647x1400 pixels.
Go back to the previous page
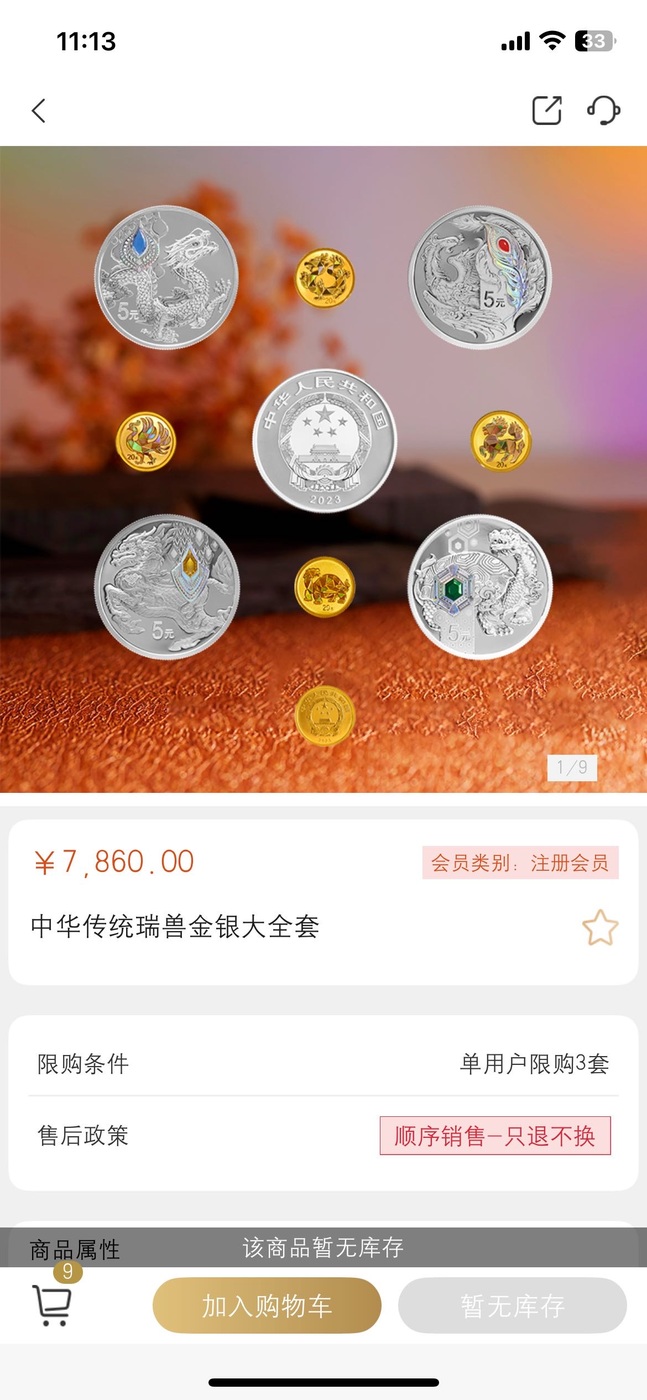[x=39, y=110]
